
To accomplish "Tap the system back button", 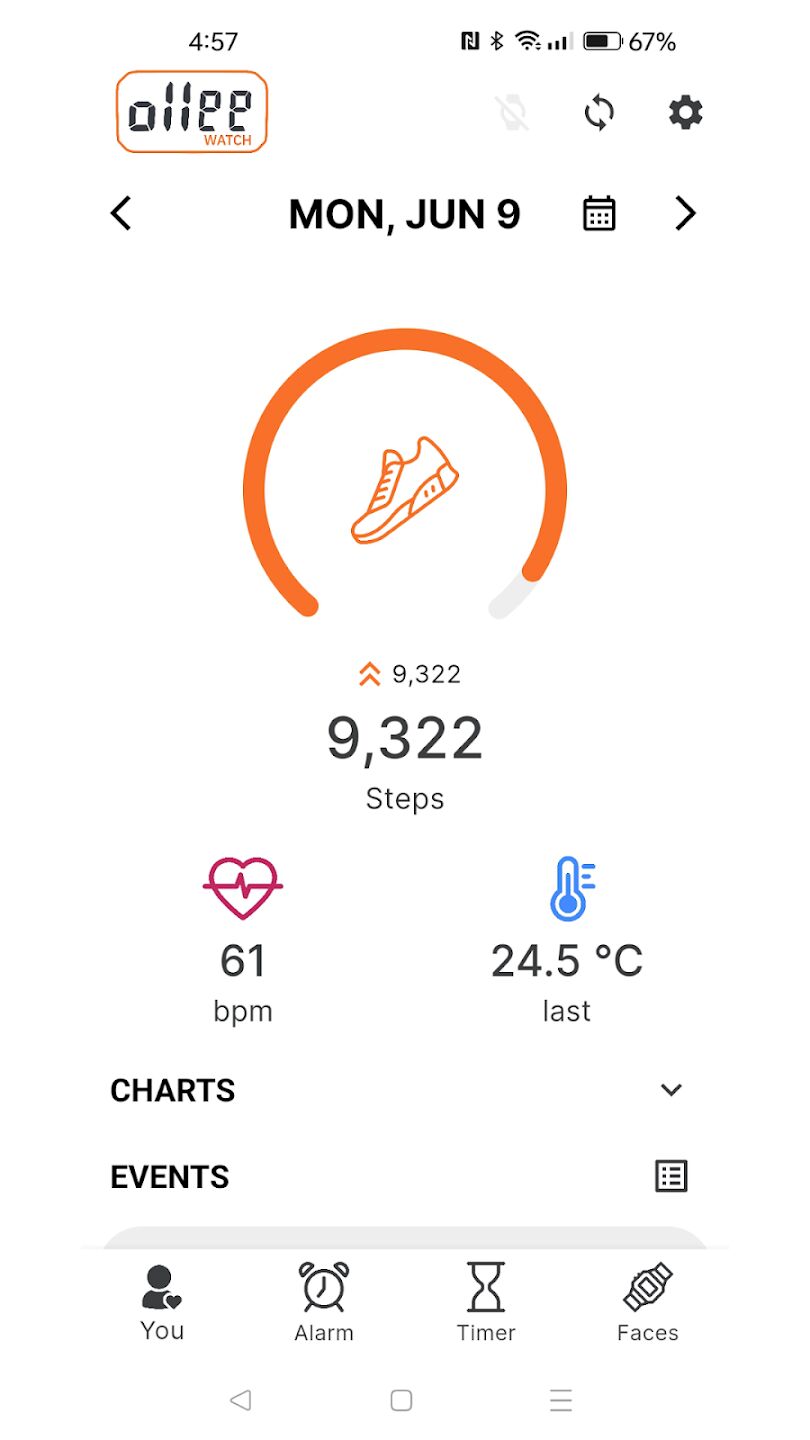I will click(x=240, y=1400).
